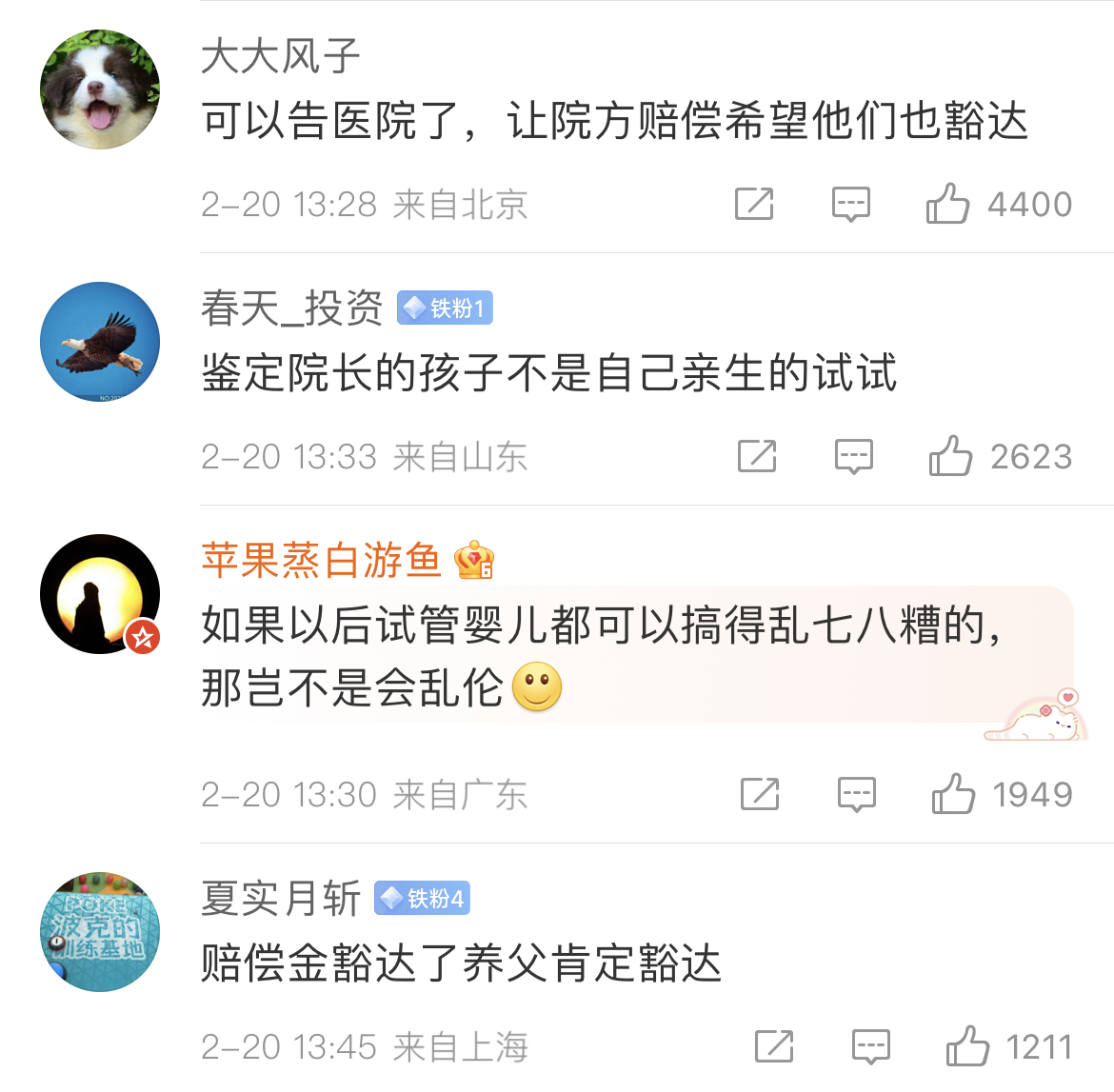
Task: Tap the 铁粉1 badge next to 春天_投资
Action: (x=445, y=308)
